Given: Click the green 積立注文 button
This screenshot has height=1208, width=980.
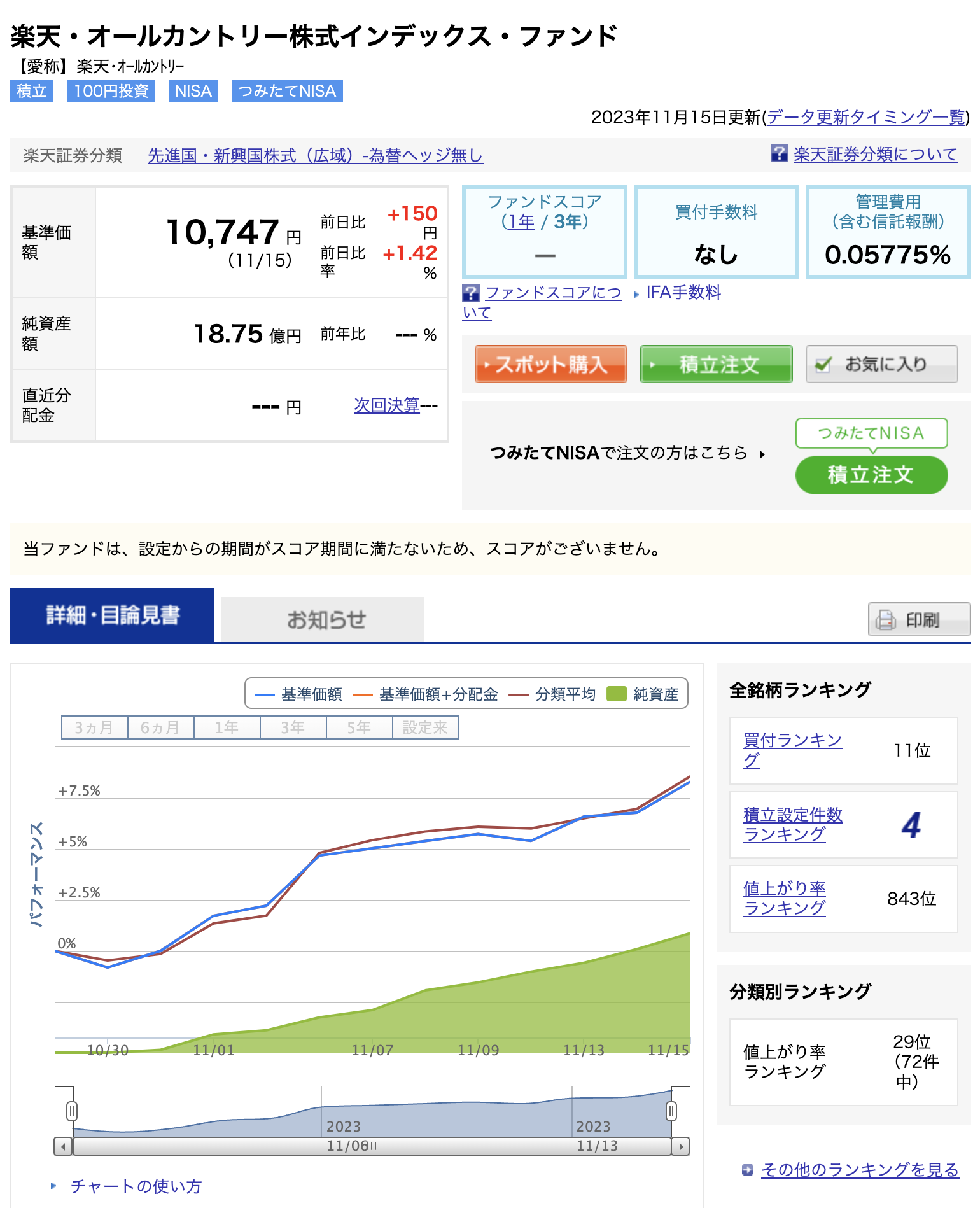Looking at the screenshot, I should click(x=715, y=363).
